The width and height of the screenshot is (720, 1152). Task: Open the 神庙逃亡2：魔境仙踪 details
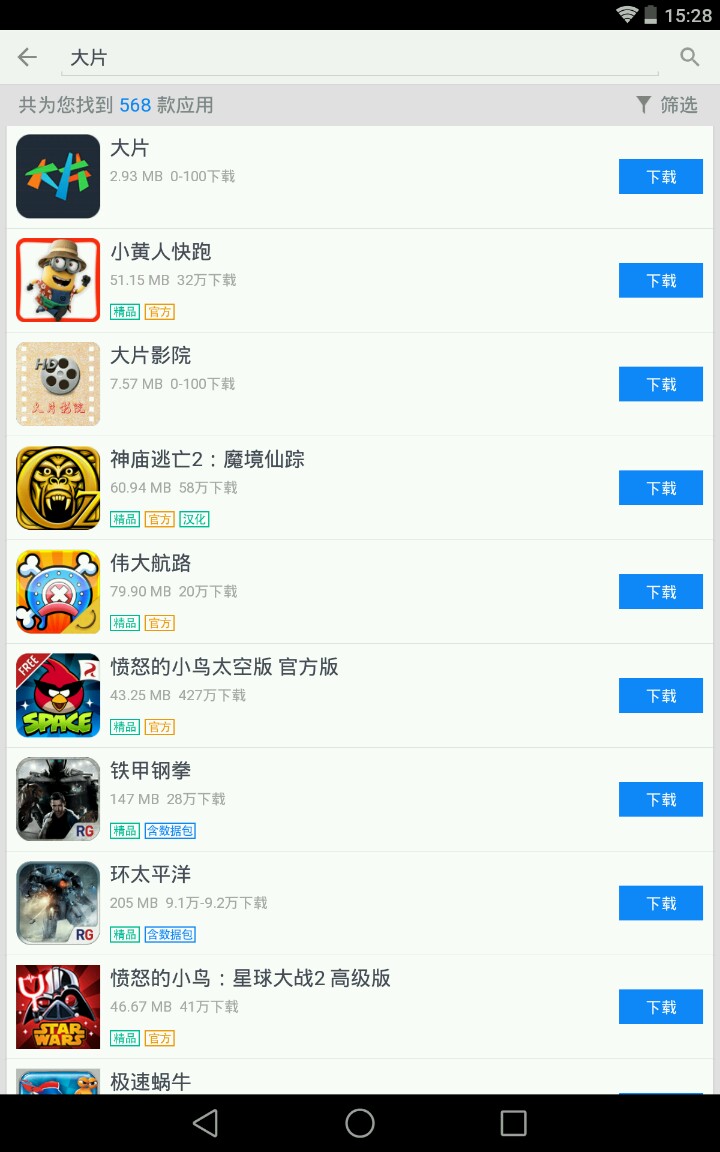300,488
